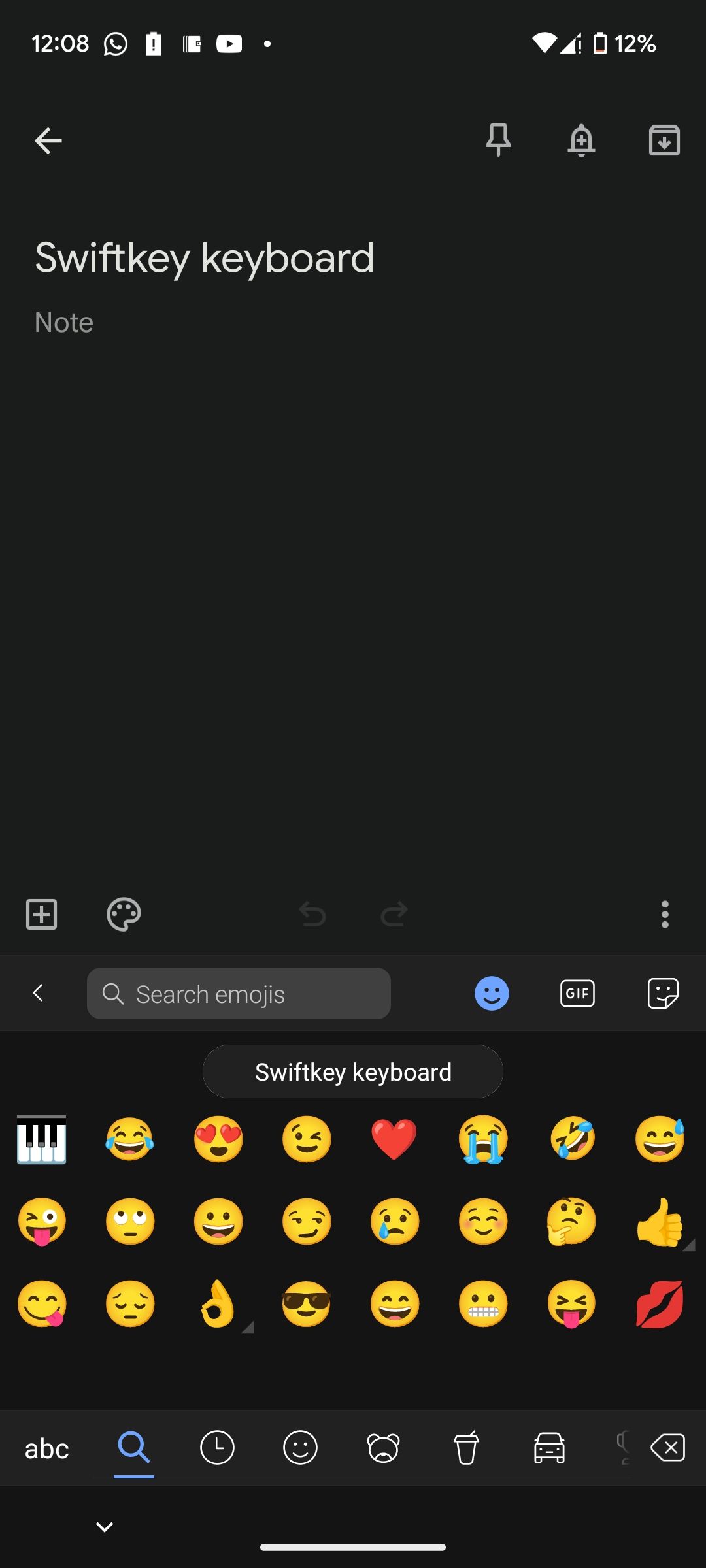This screenshot has width=706, height=1568.
Task: Tap the backspace key
Action: coord(668,1448)
